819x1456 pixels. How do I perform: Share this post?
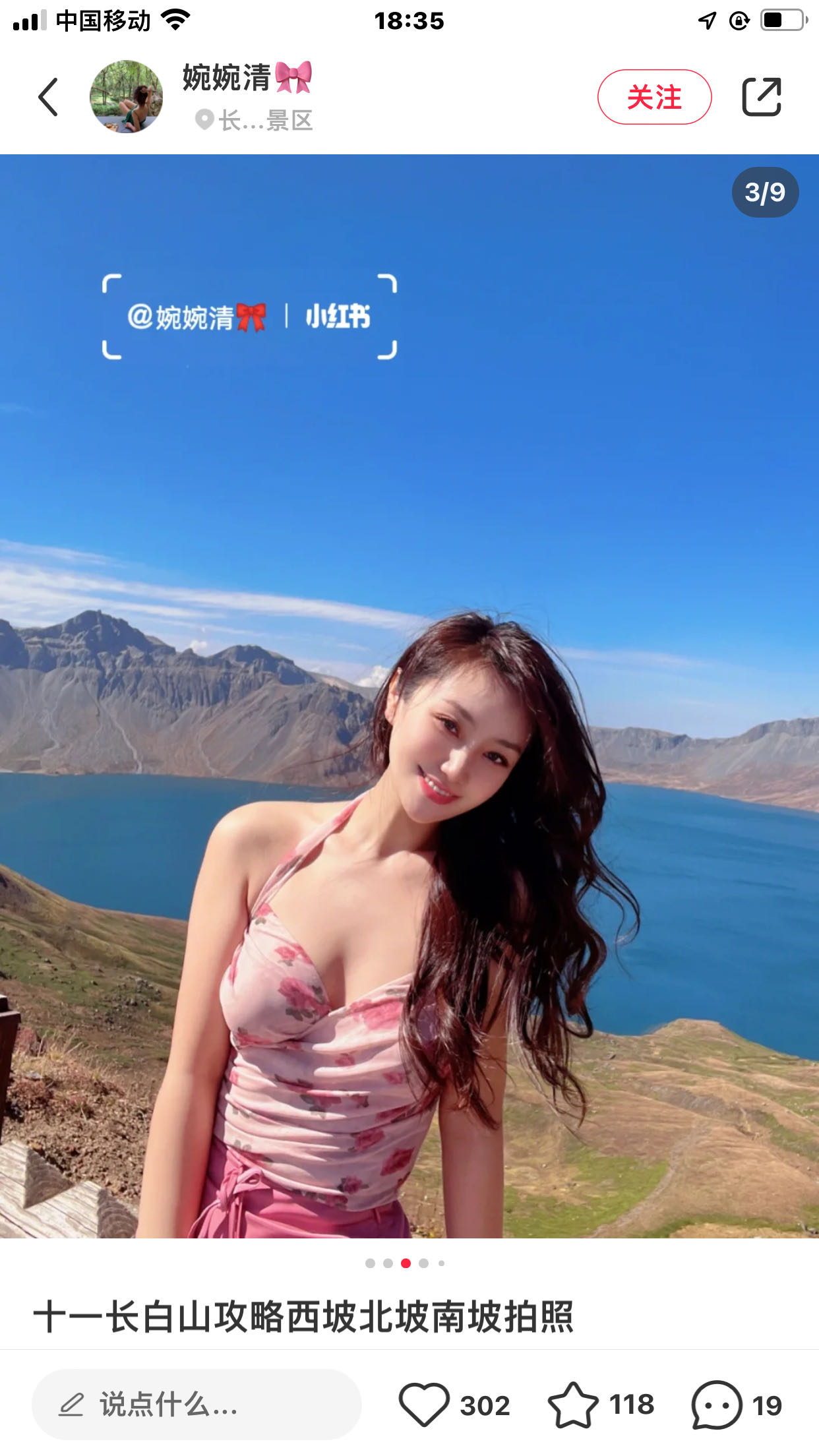click(x=762, y=97)
